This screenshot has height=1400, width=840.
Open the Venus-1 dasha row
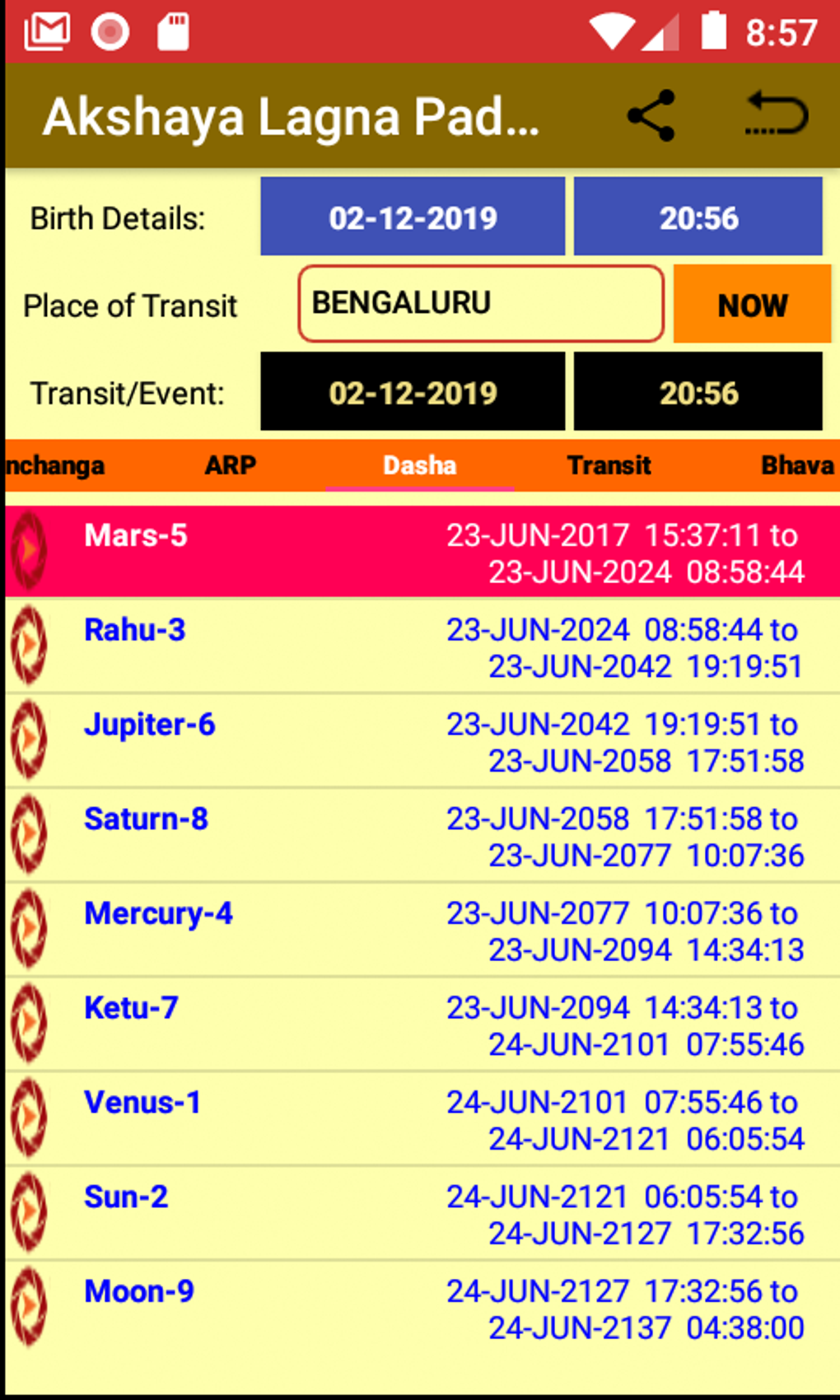click(x=422, y=1119)
